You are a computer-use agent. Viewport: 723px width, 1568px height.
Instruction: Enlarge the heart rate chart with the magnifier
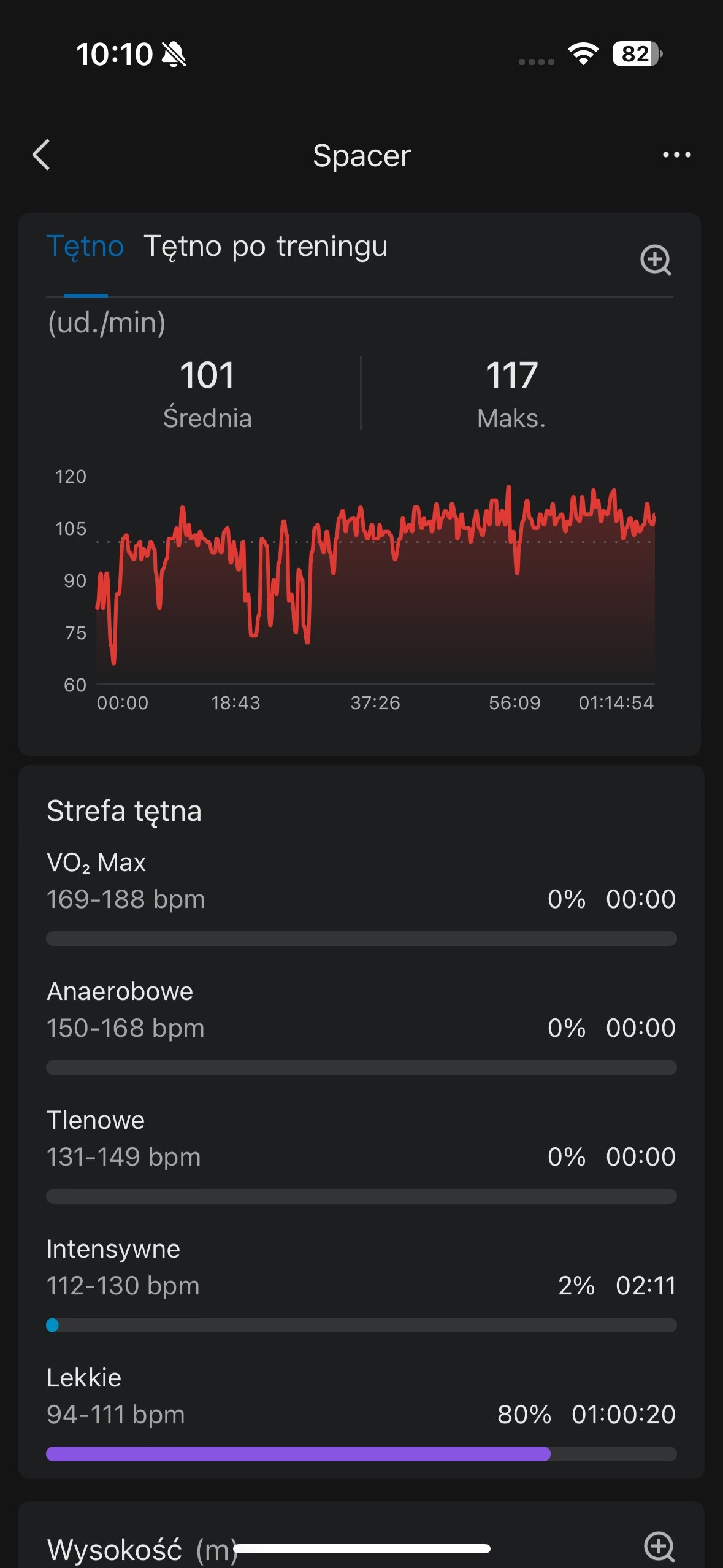[x=656, y=260]
